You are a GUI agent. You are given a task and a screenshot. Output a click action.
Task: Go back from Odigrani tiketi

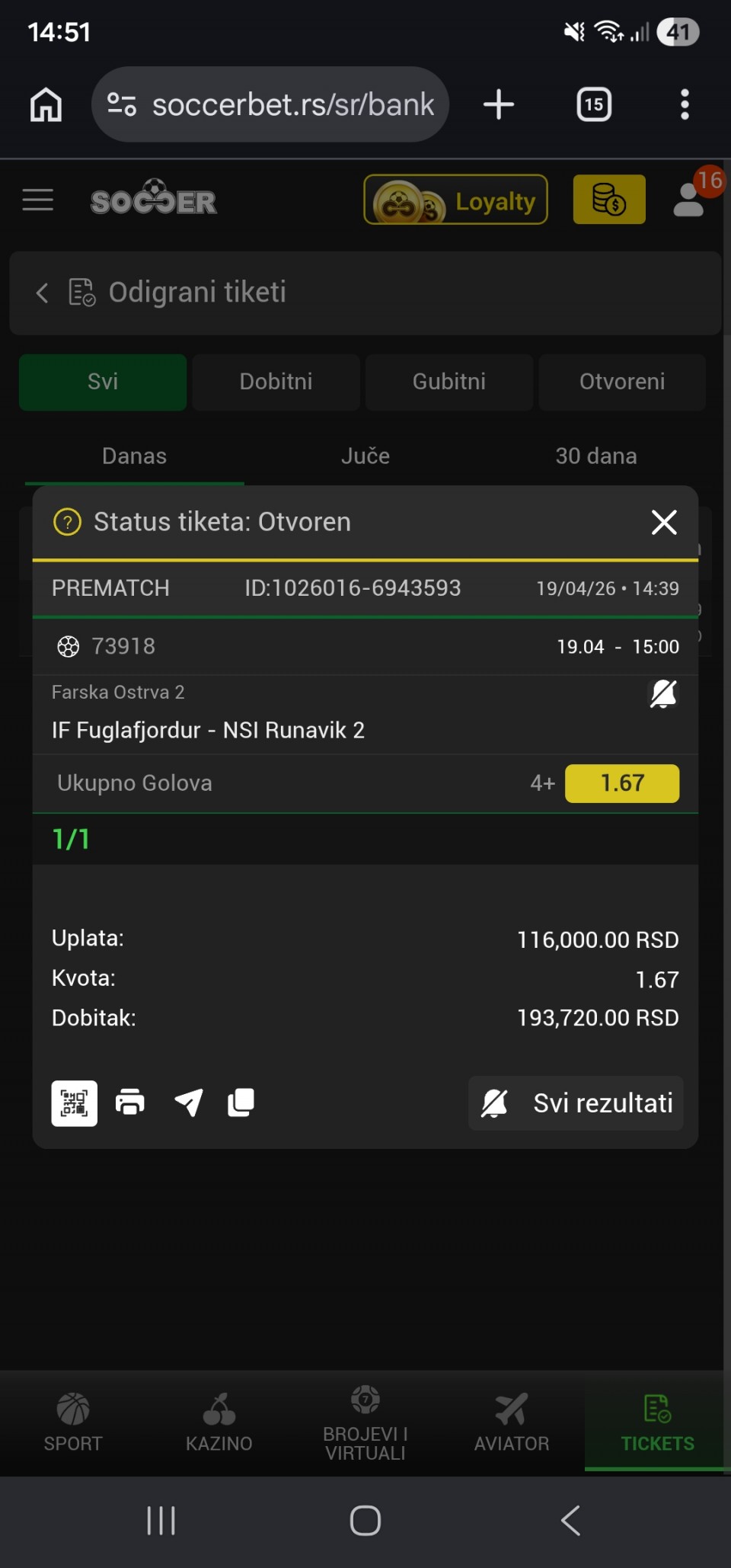click(x=43, y=293)
